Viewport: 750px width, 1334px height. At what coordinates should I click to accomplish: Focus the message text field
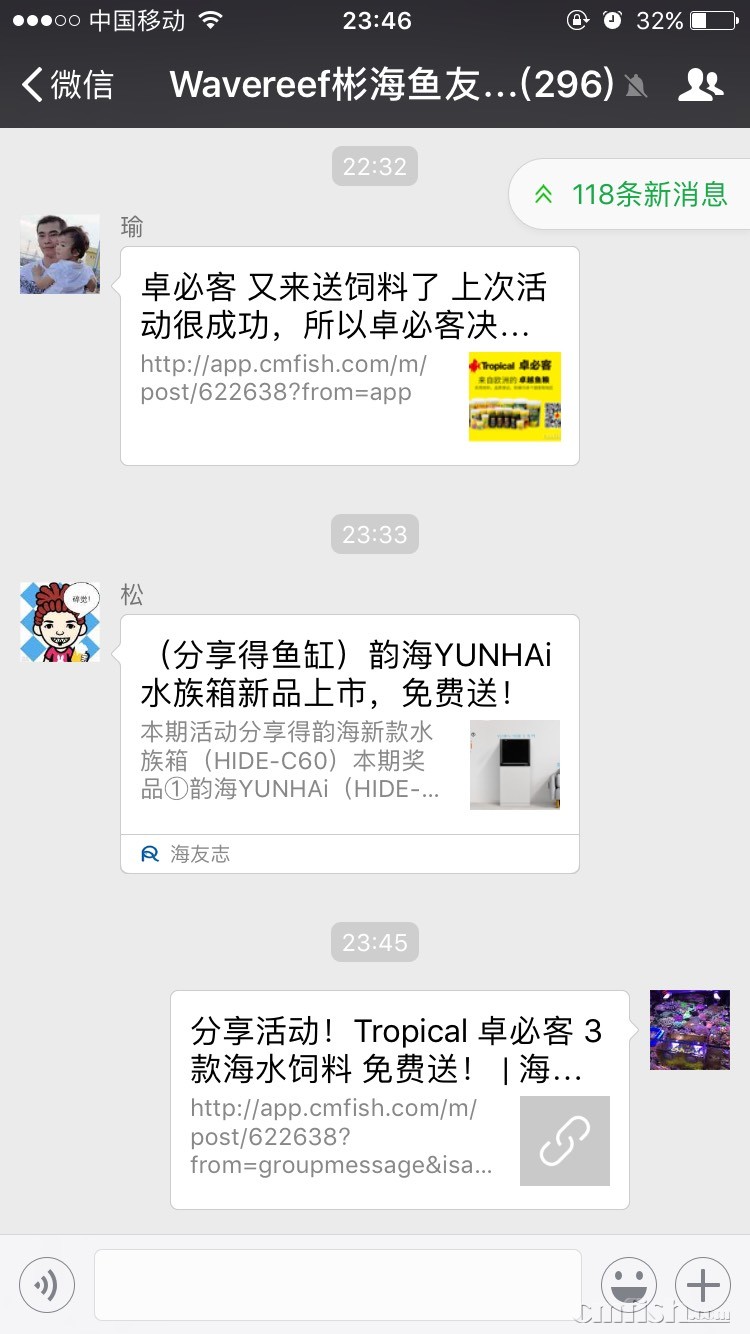(x=337, y=1284)
